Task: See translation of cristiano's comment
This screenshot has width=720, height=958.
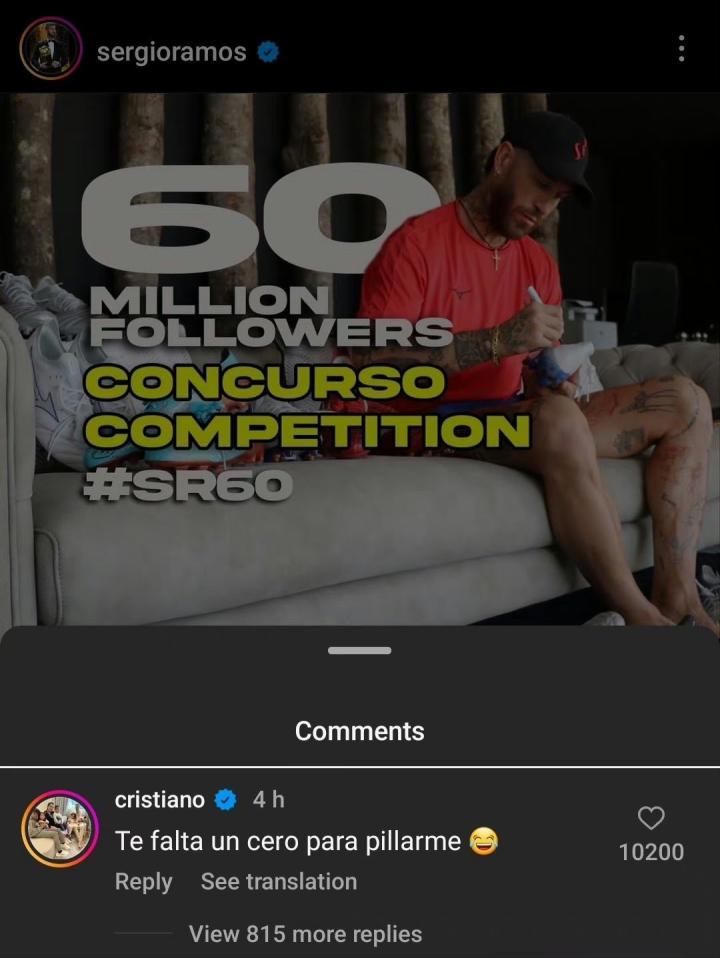Action: (278, 882)
